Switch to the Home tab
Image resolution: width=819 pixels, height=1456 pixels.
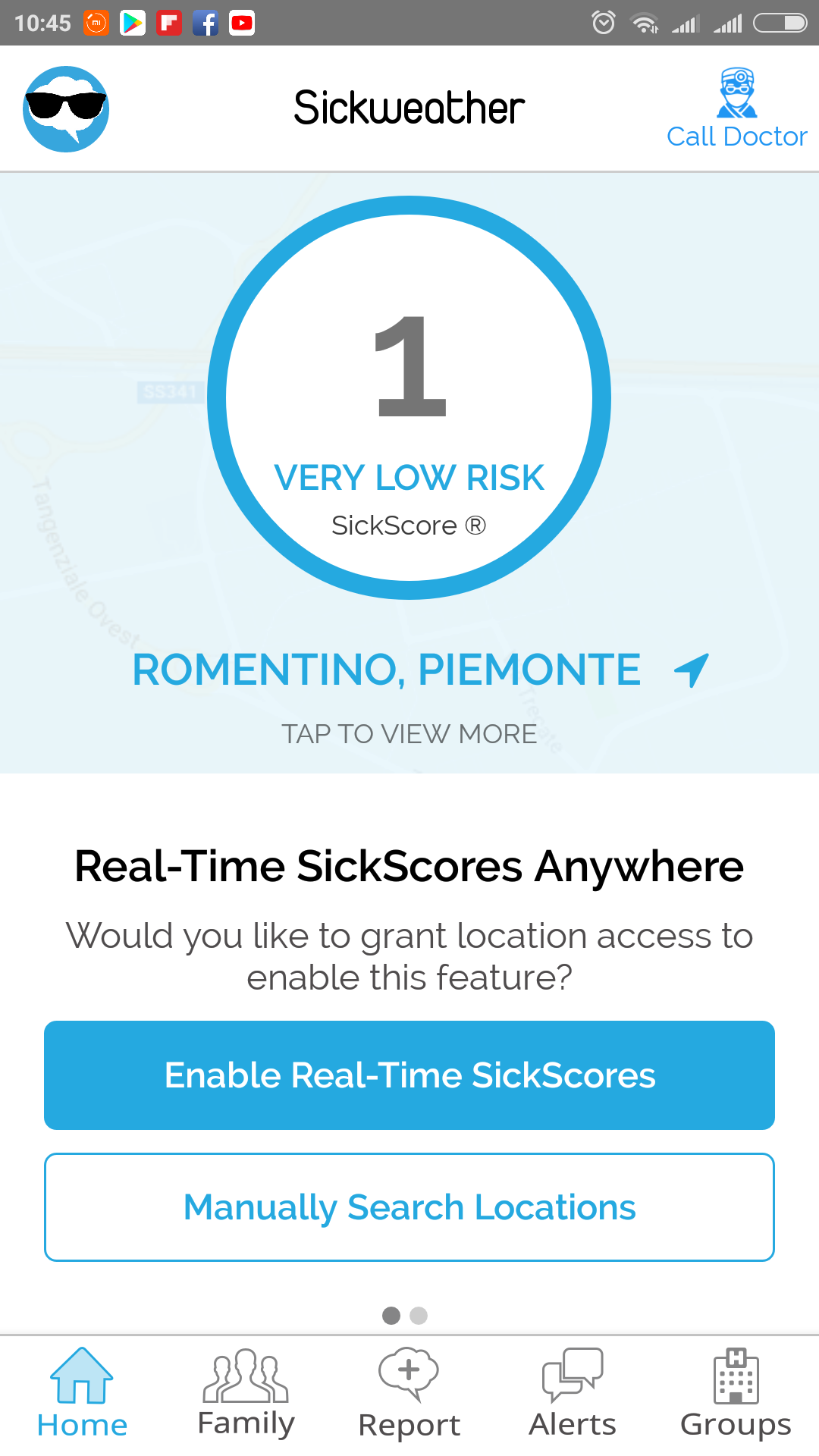[82, 1394]
